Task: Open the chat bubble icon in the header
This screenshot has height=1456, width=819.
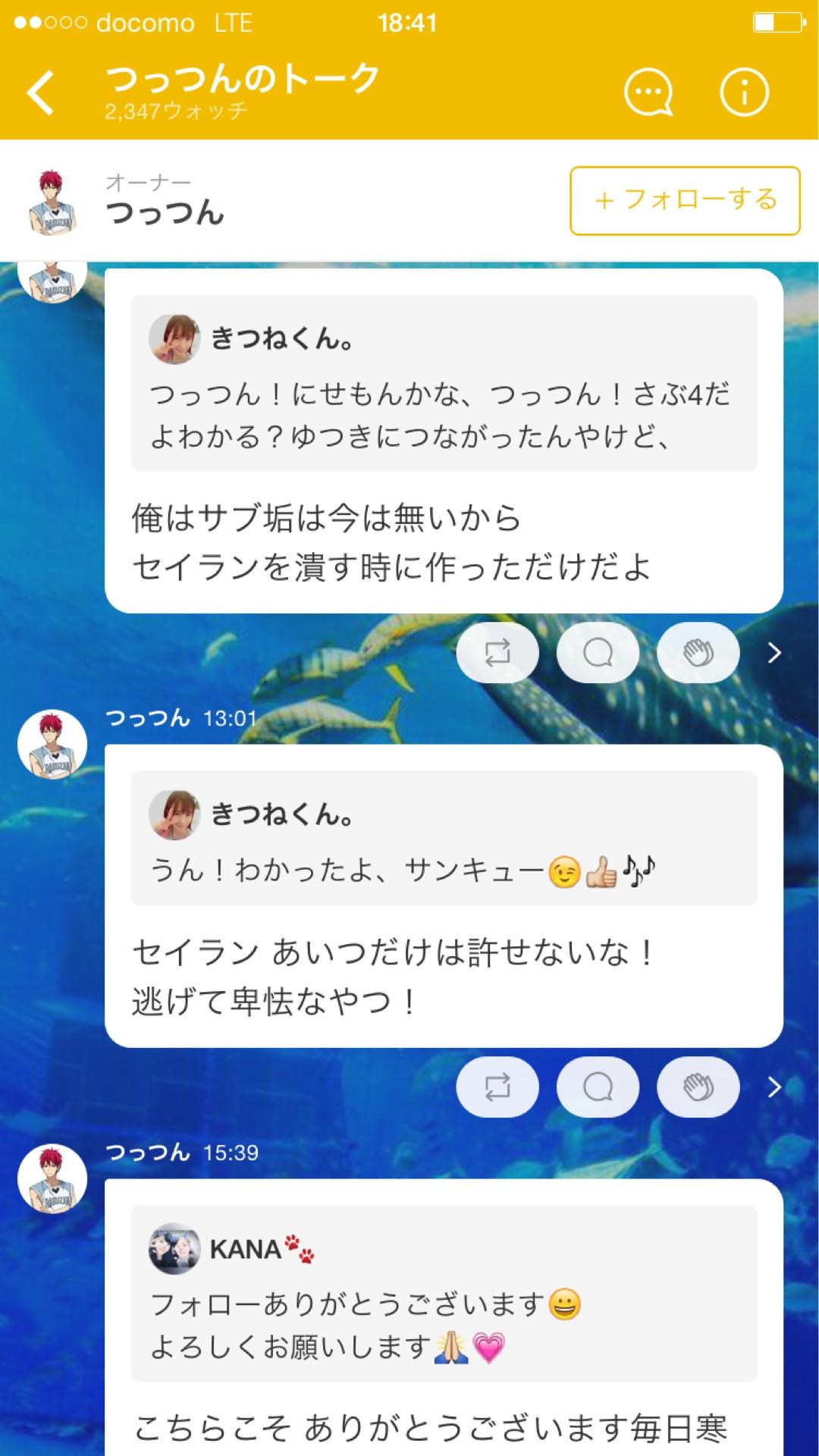Action: 648,91
